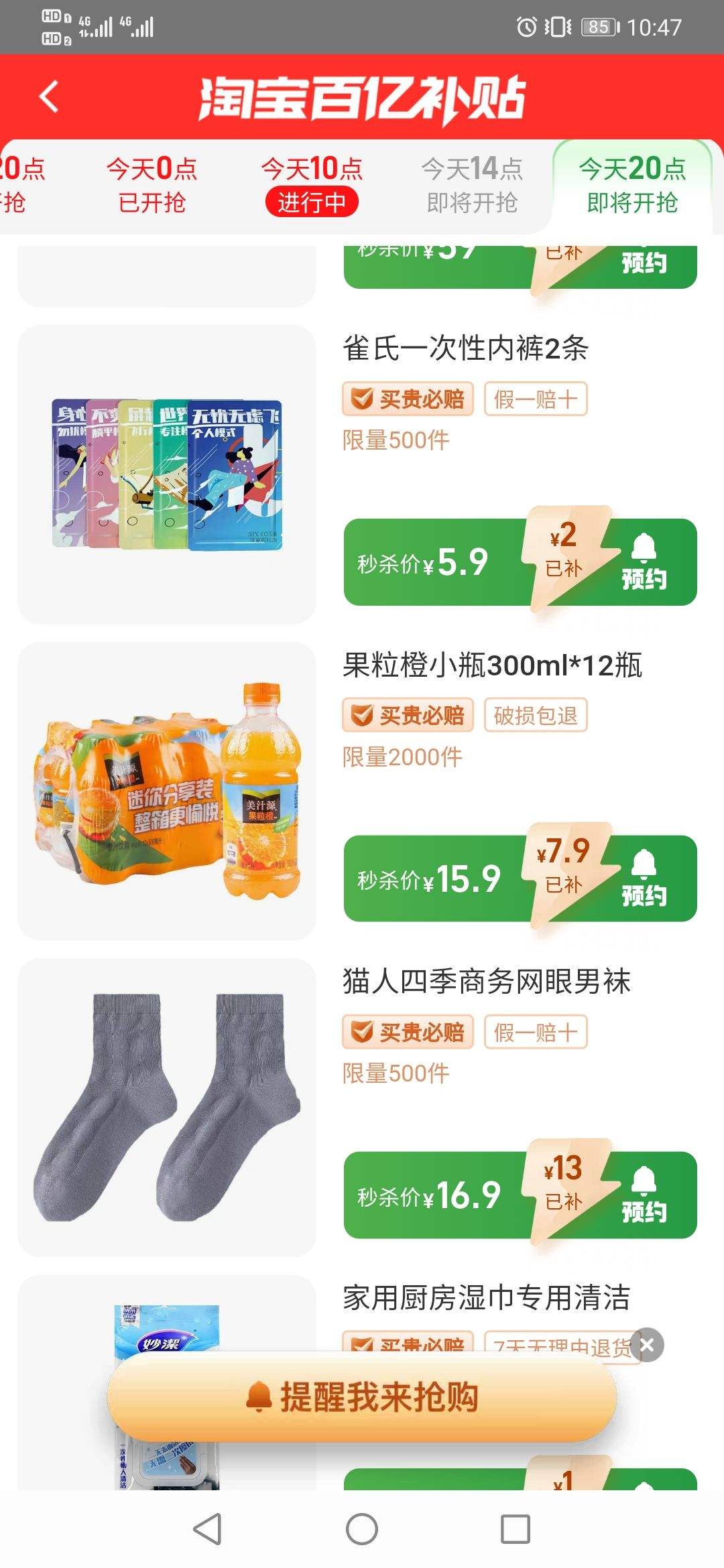
Task: Tap the 买贵必赔 badge on 果粒橙
Action: point(408,716)
